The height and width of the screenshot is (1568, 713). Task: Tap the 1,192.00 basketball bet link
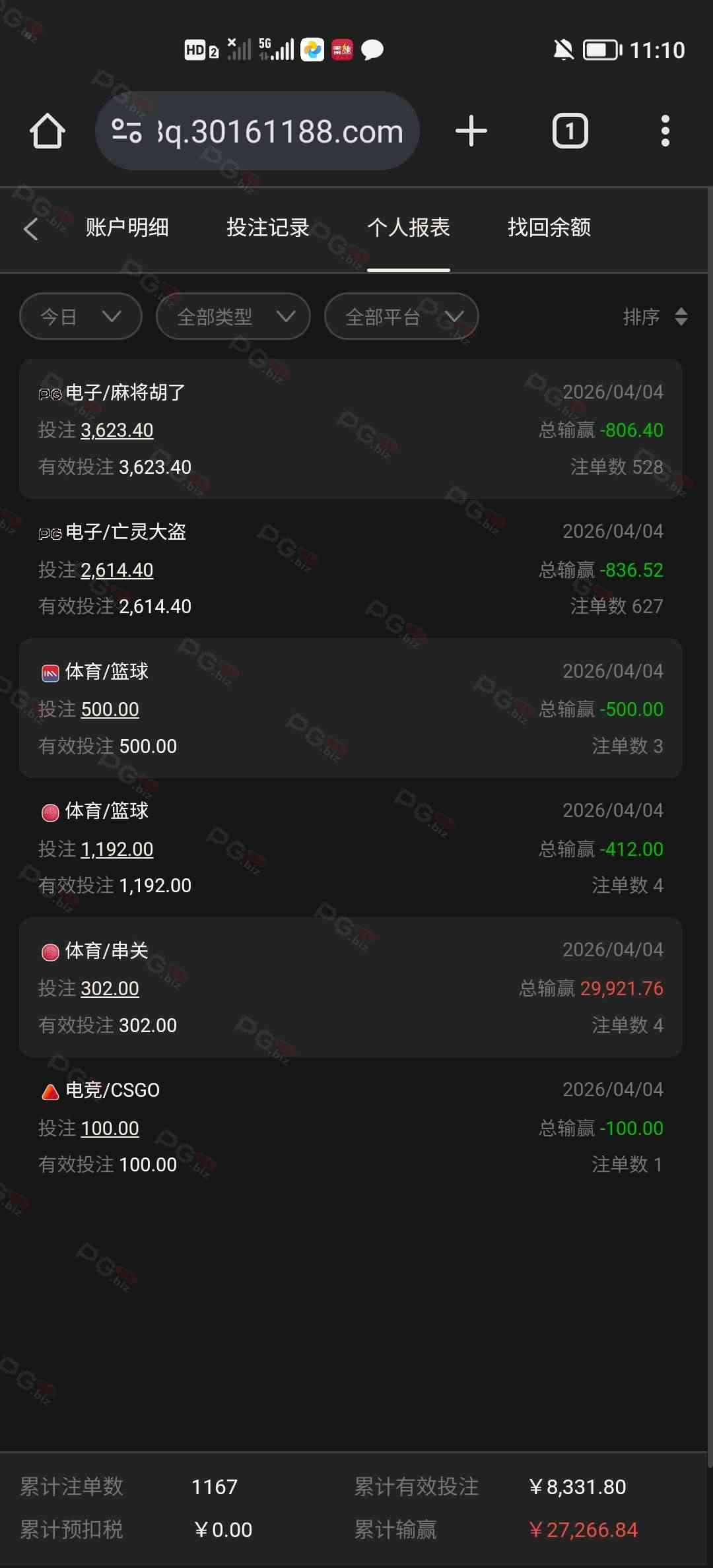(x=117, y=849)
